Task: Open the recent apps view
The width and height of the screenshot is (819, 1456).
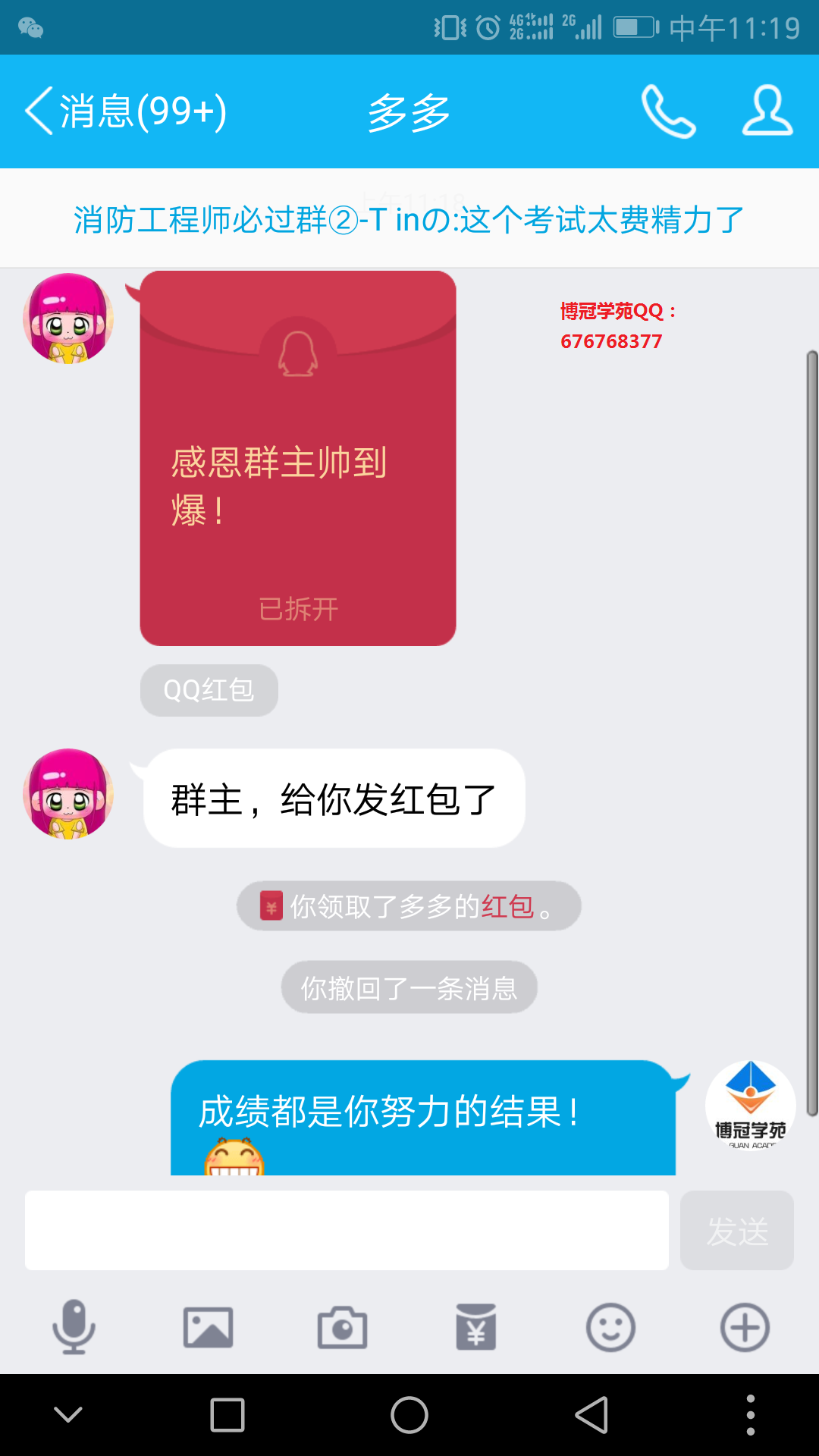Action: (x=227, y=1415)
